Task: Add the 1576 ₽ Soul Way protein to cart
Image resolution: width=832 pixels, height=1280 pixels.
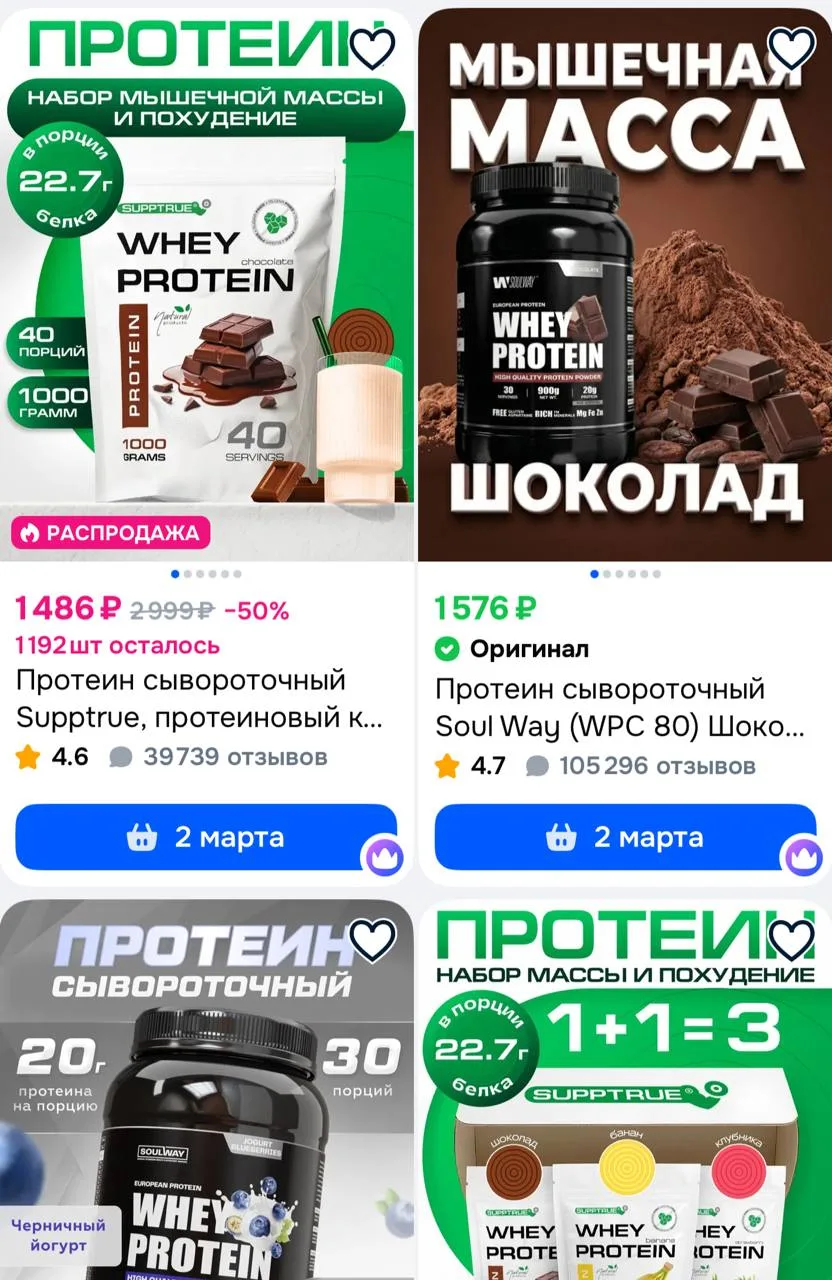Action: point(625,837)
